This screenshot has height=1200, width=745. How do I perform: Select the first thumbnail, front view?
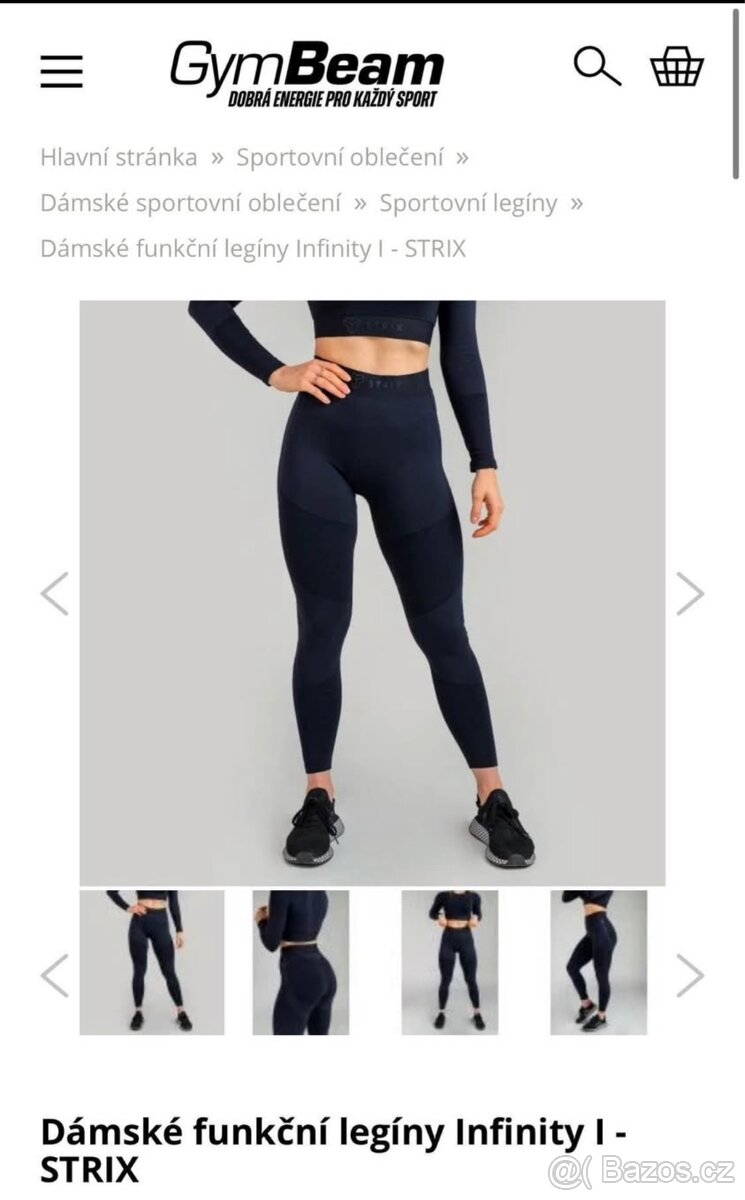click(152, 962)
